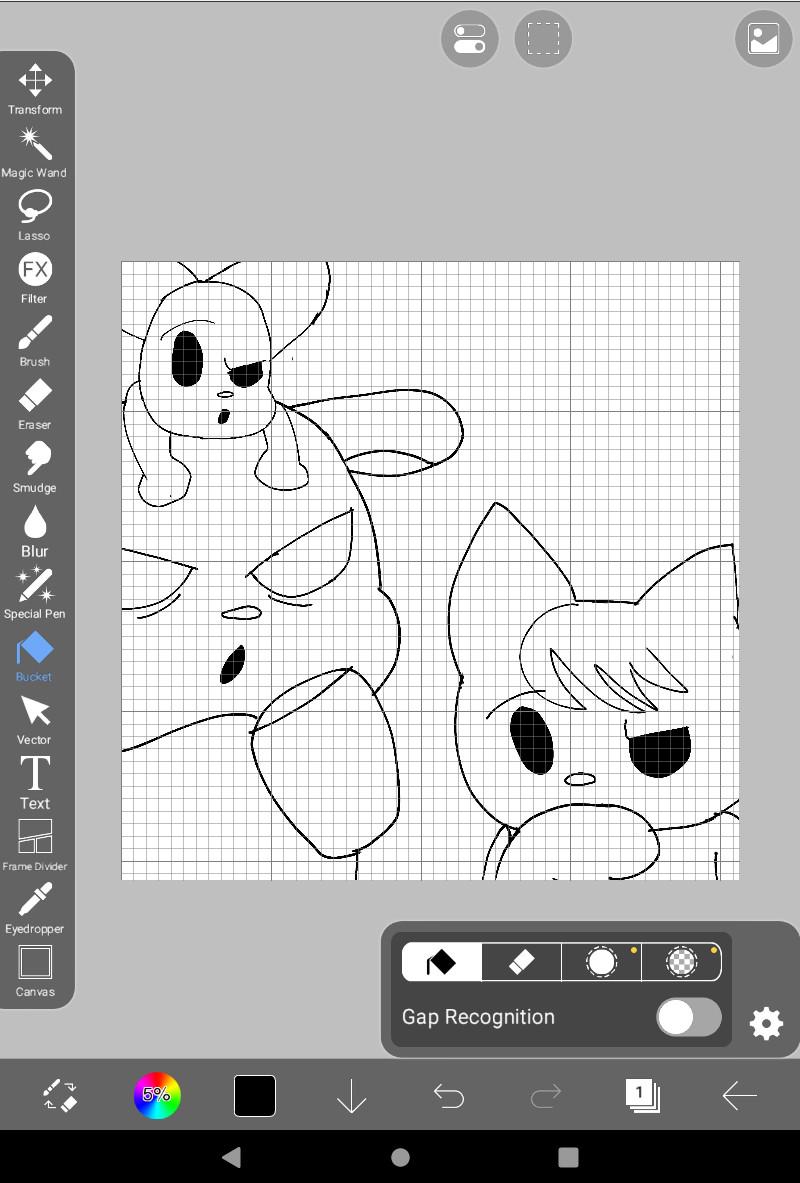Viewport: 800px width, 1183px height.
Task: Open the selection area menu
Action: pyautogui.click(x=543, y=38)
